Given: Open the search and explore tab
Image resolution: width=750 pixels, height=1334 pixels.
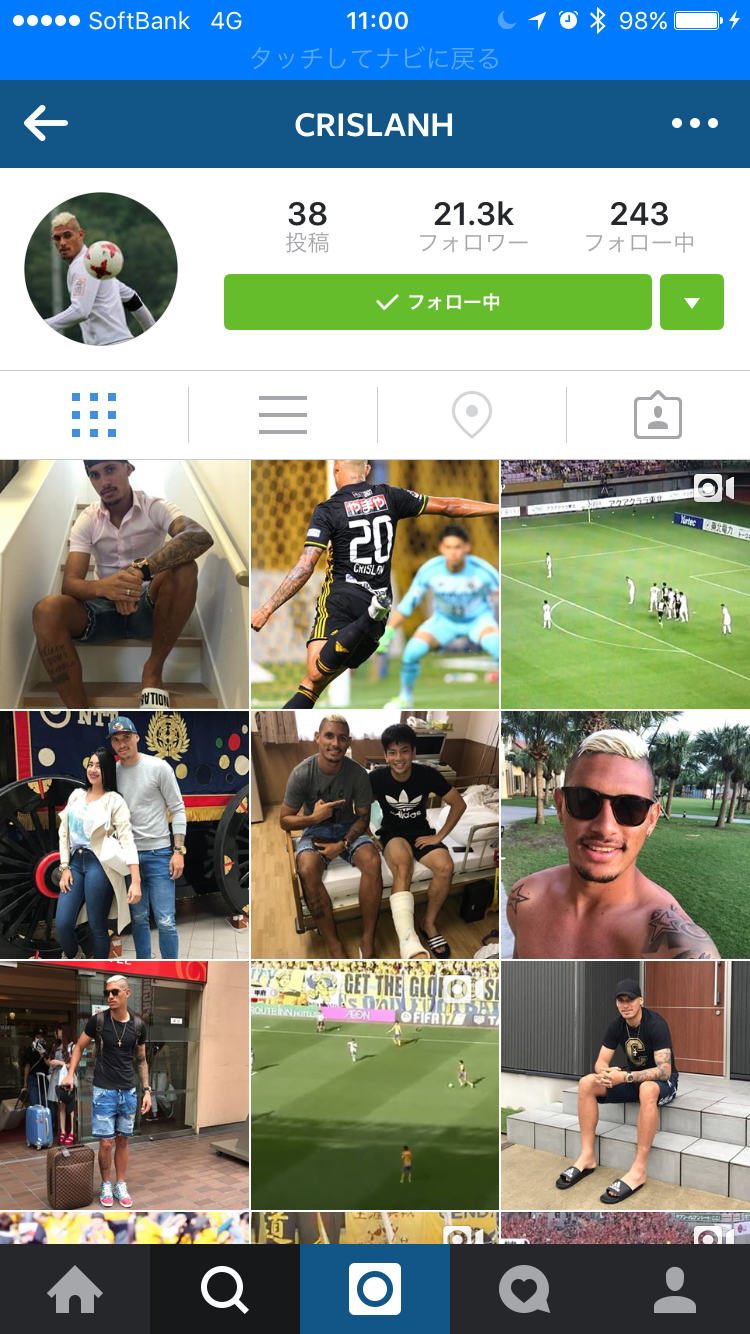Looking at the screenshot, I should pyautogui.click(x=225, y=1290).
